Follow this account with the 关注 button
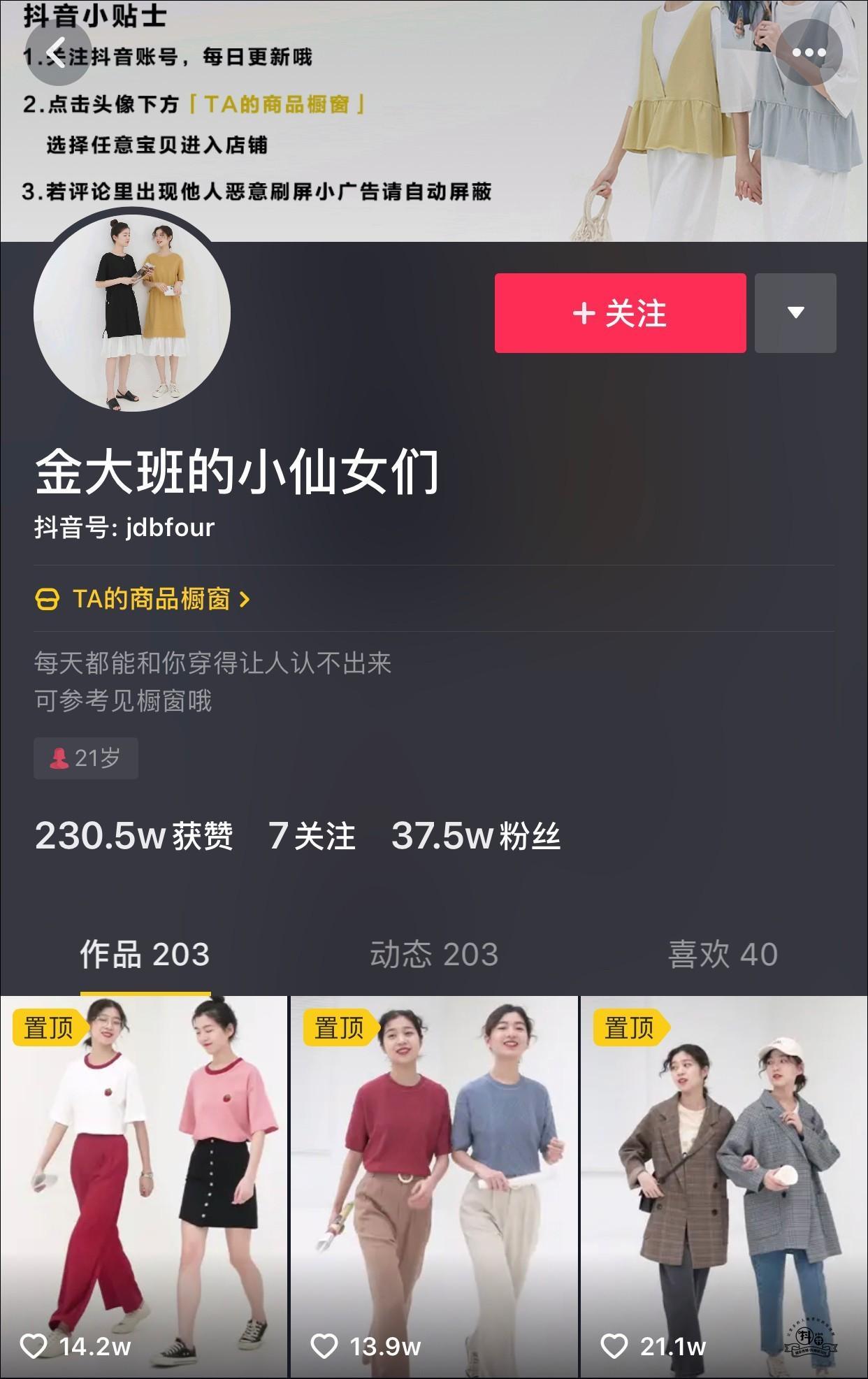 tap(620, 313)
